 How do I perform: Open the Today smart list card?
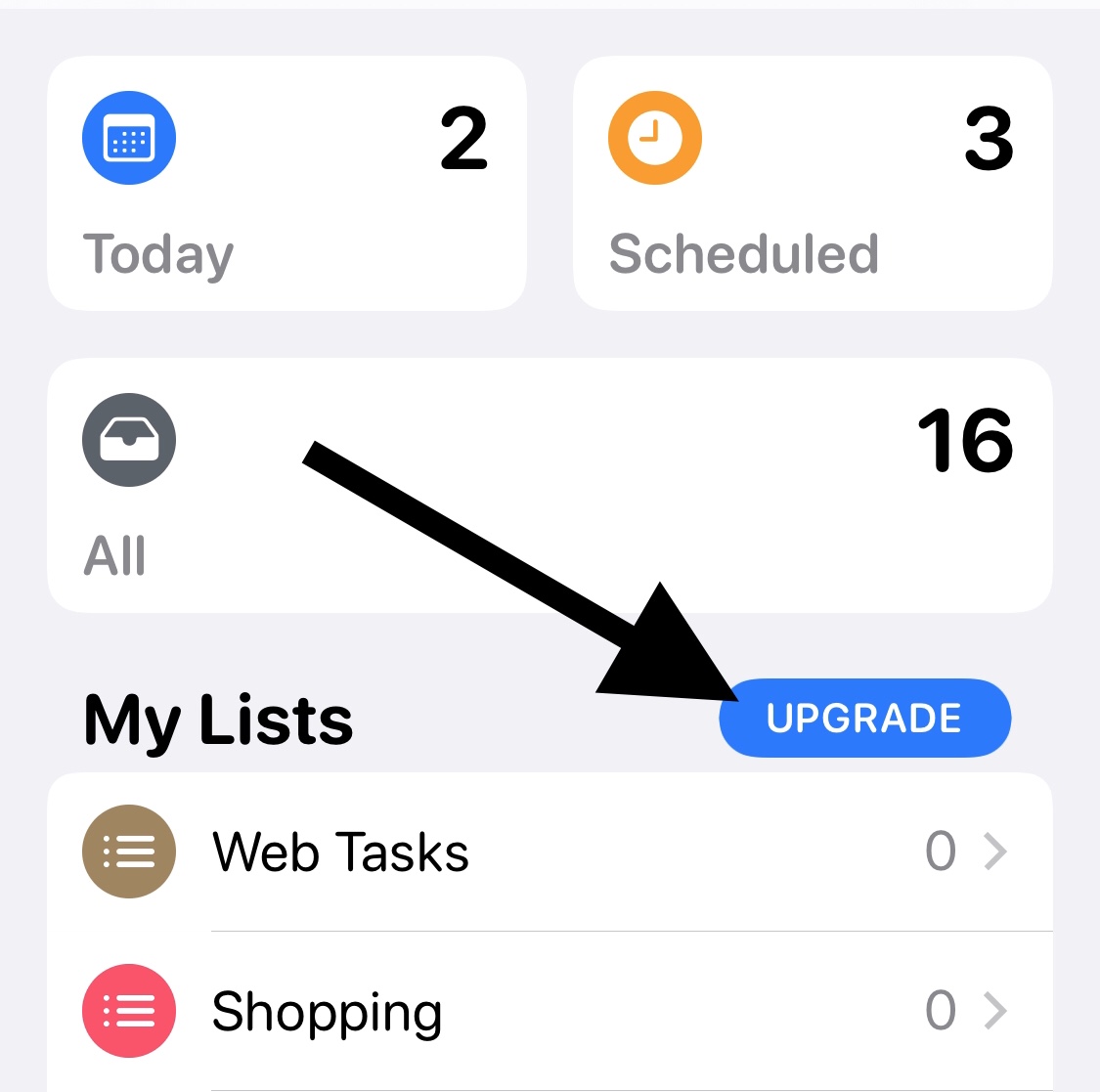click(286, 184)
